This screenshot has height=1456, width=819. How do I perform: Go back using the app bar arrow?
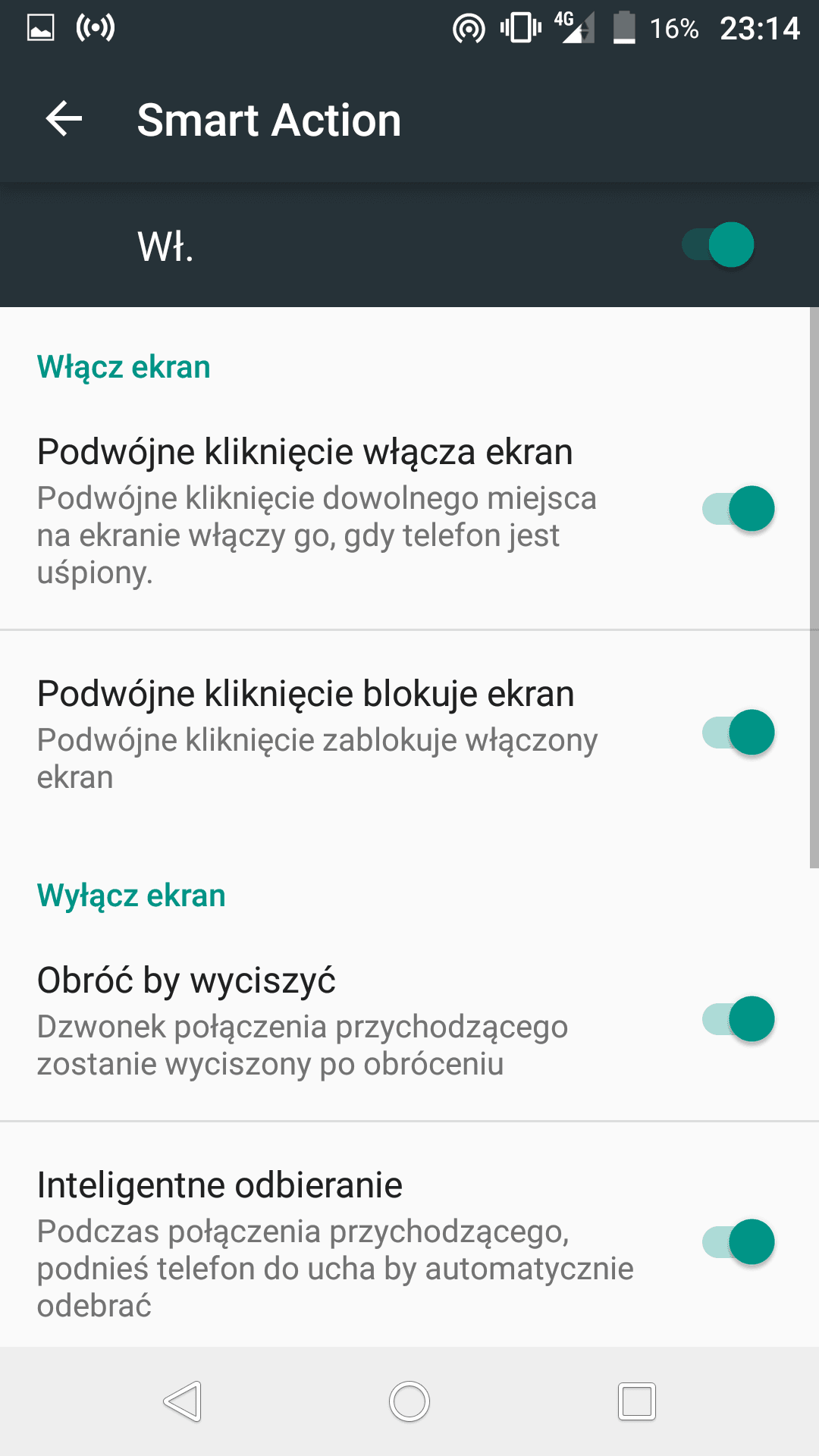point(64,119)
